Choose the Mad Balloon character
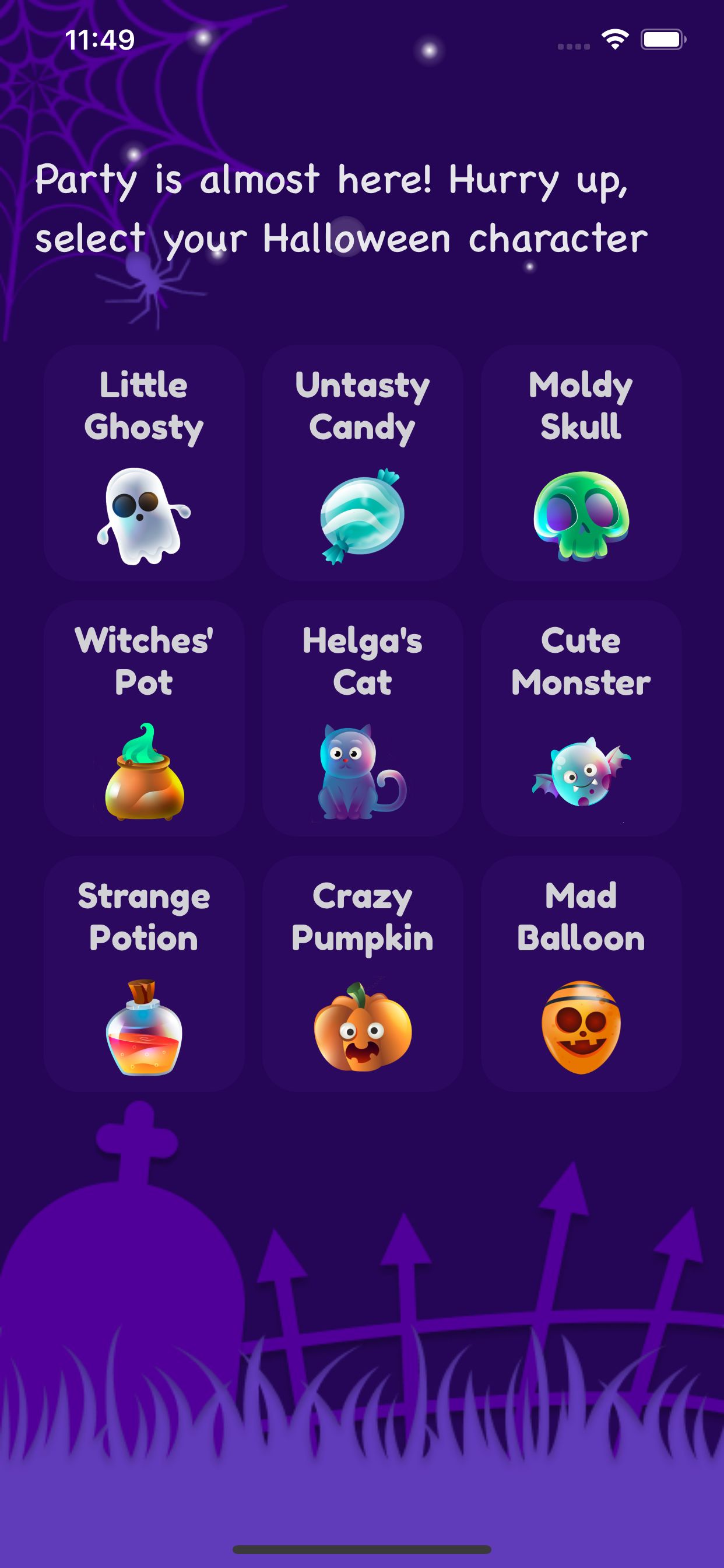 [581, 974]
